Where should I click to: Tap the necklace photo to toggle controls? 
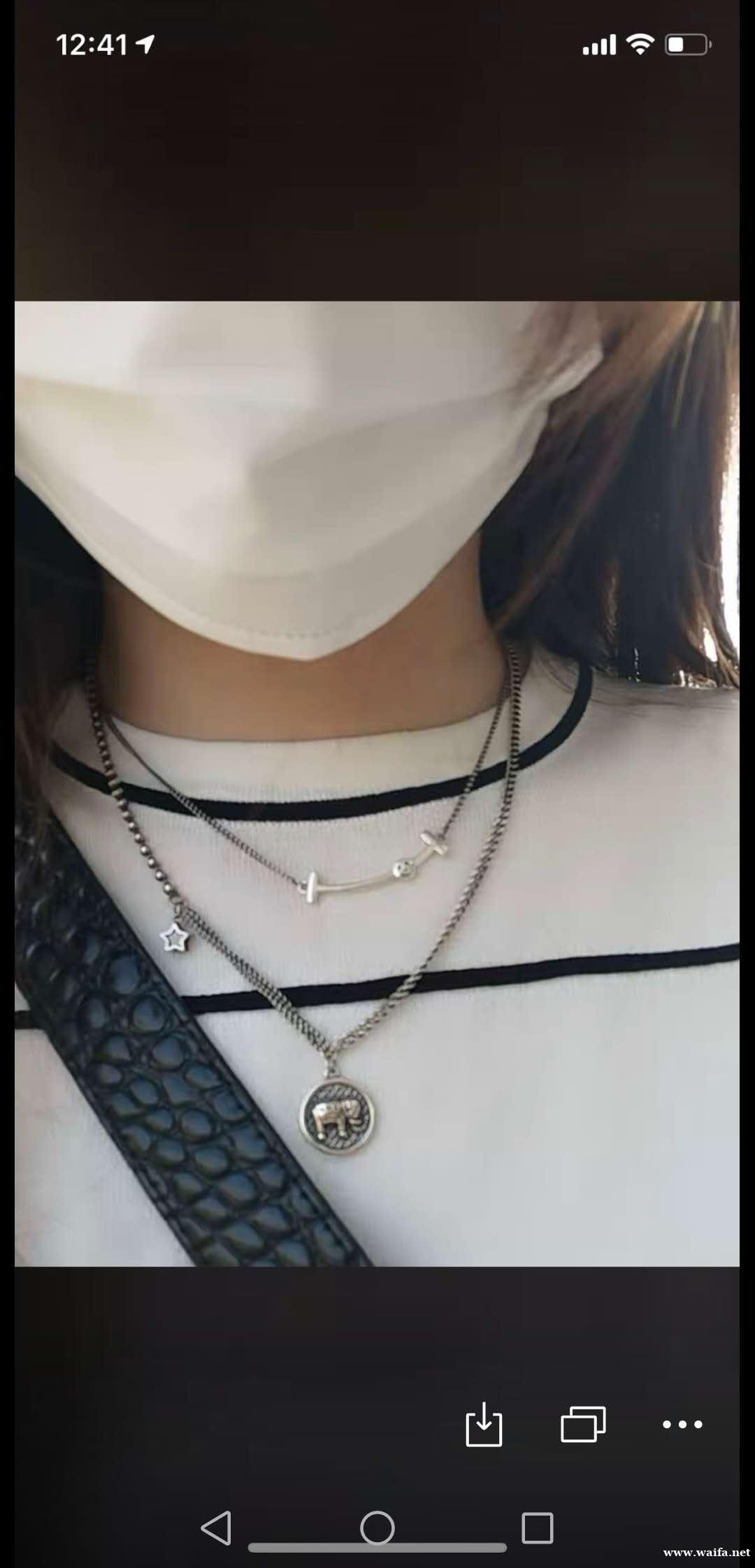pyautogui.click(x=377, y=783)
